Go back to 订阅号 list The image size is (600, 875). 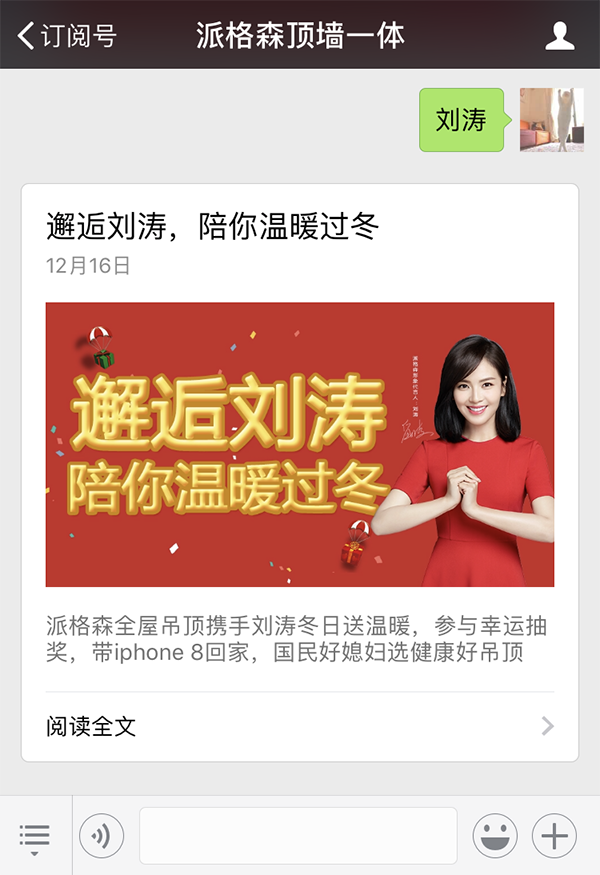(66, 37)
